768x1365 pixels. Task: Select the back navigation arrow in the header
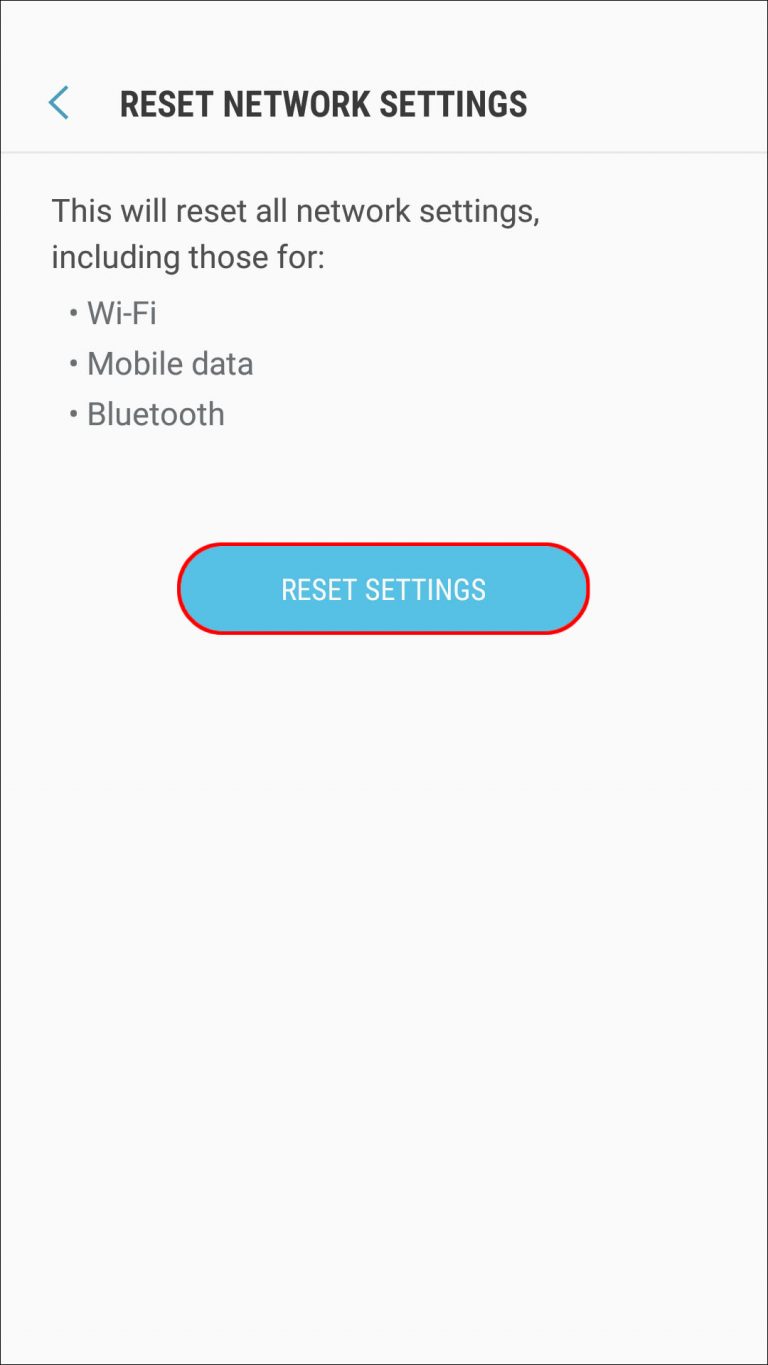pyautogui.click(x=58, y=102)
